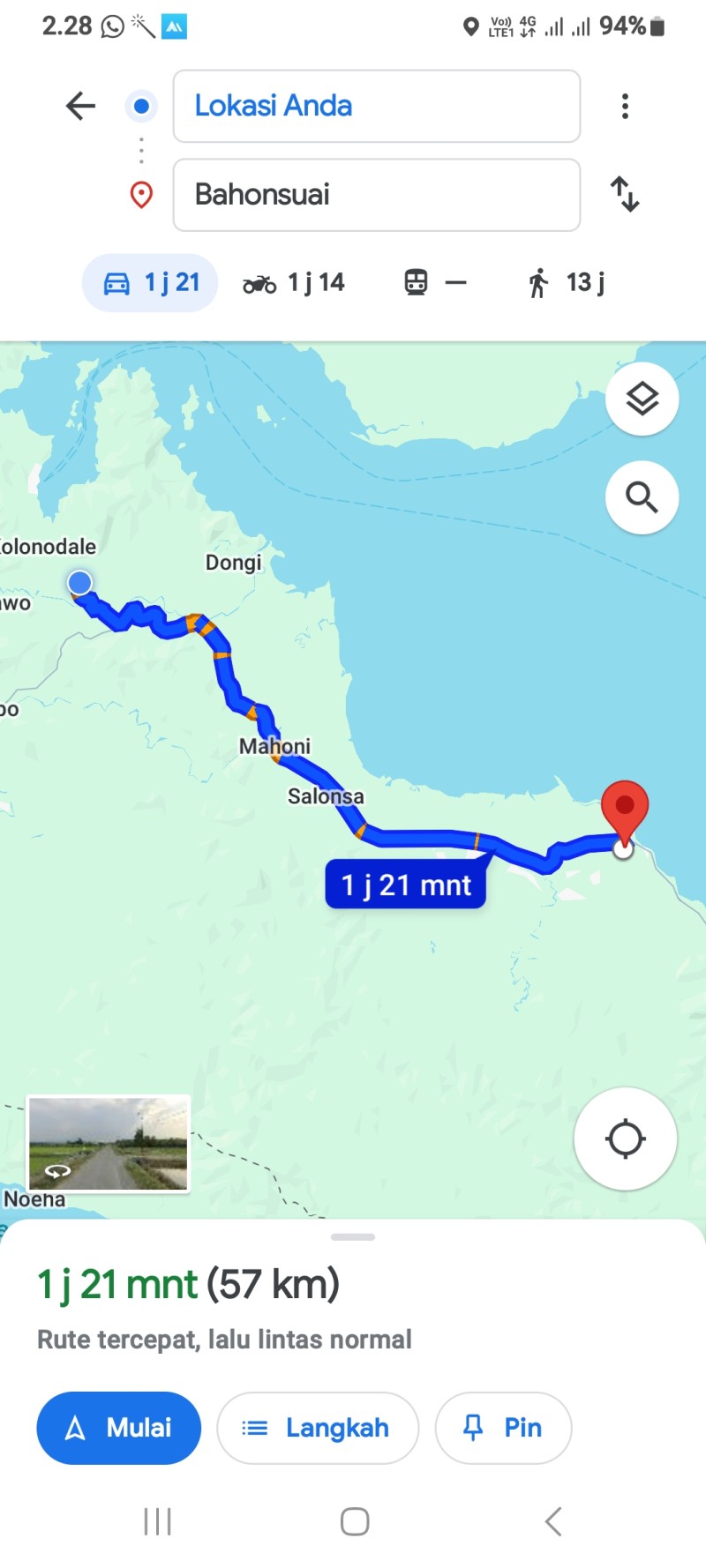This screenshot has width=706, height=1568.
Task: Open the three-dot overflow menu
Action: 625,106
